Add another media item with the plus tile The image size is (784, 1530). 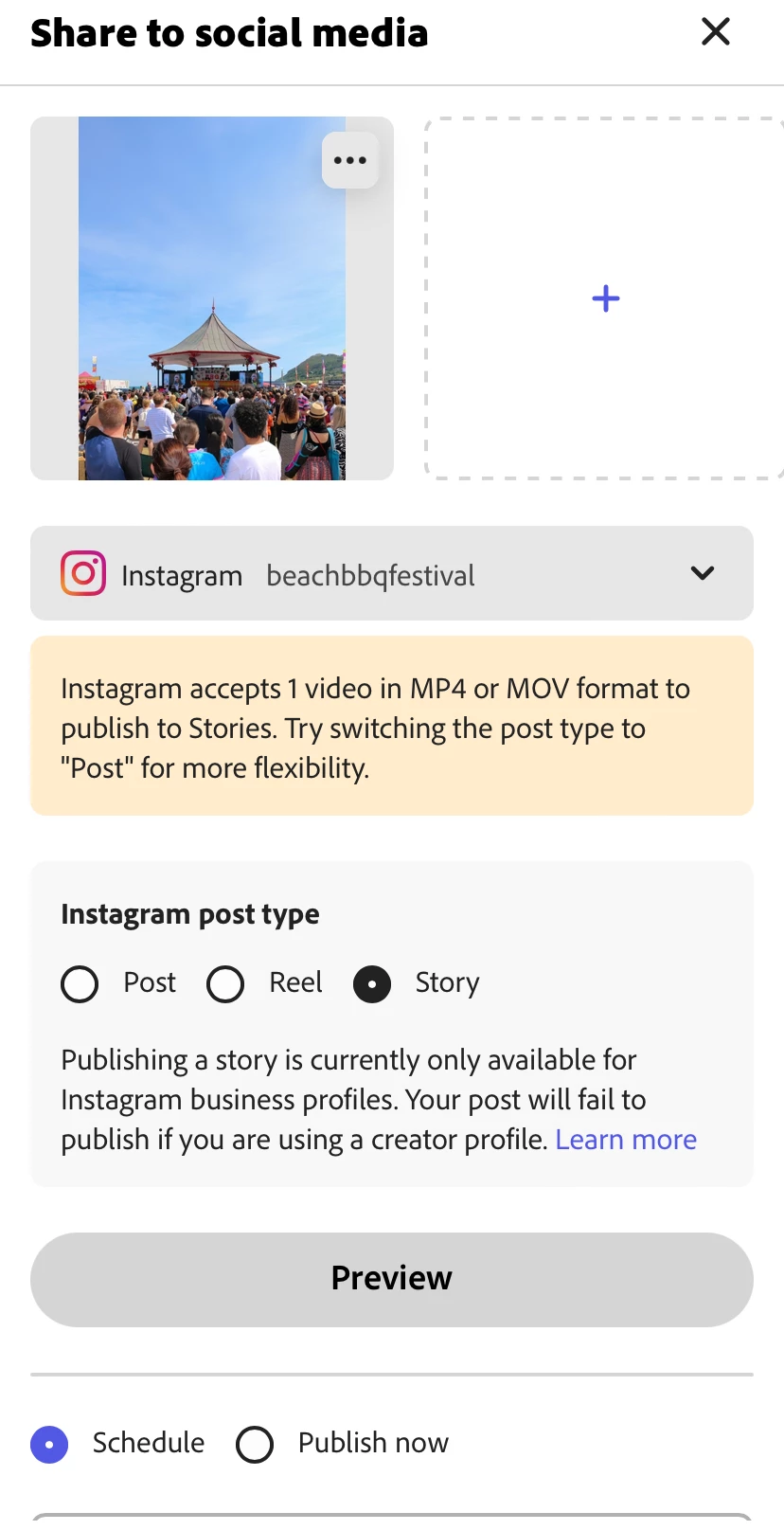pyautogui.click(x=605, y=299)
